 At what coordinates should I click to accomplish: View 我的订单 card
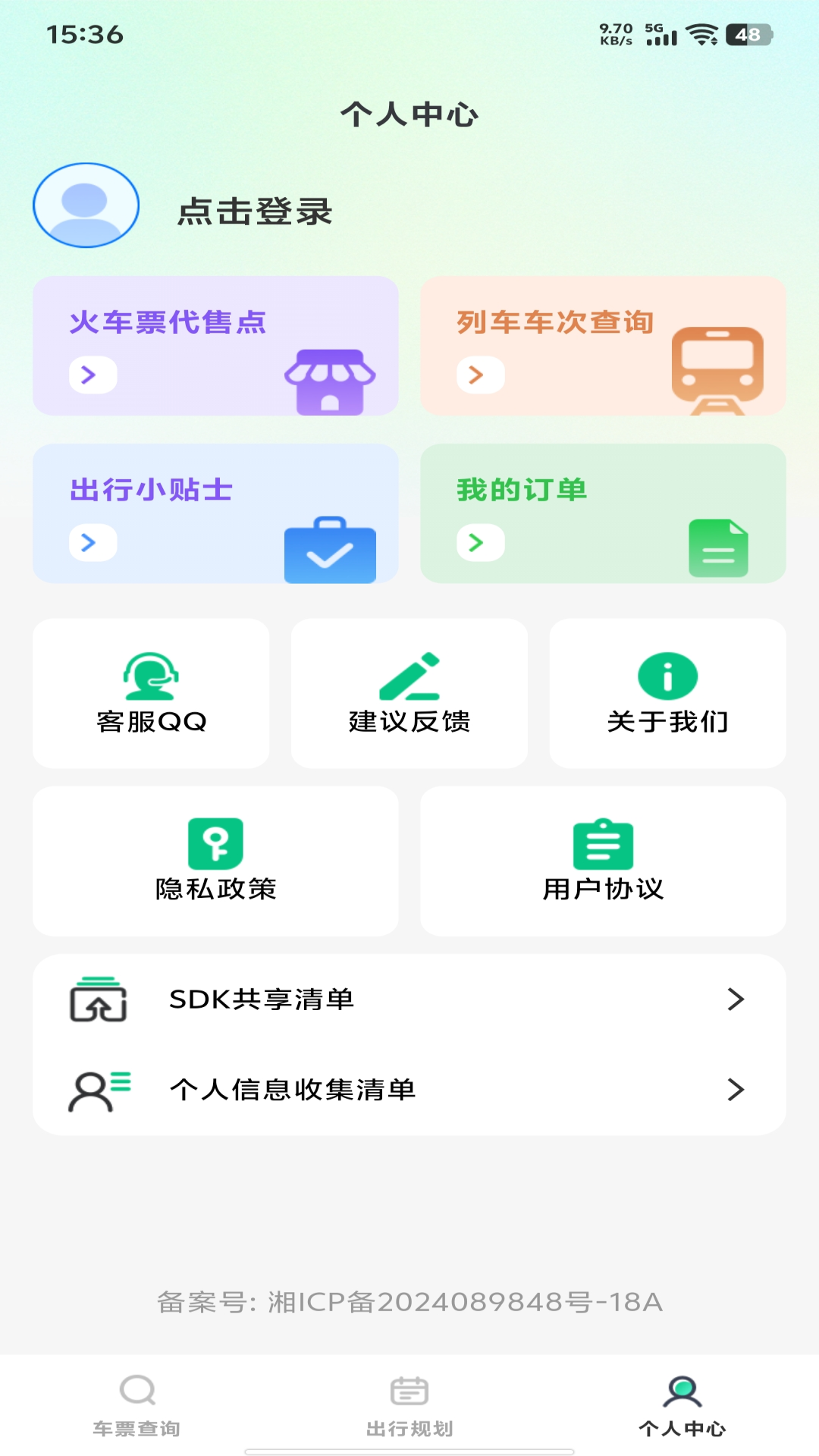[603, 513]
